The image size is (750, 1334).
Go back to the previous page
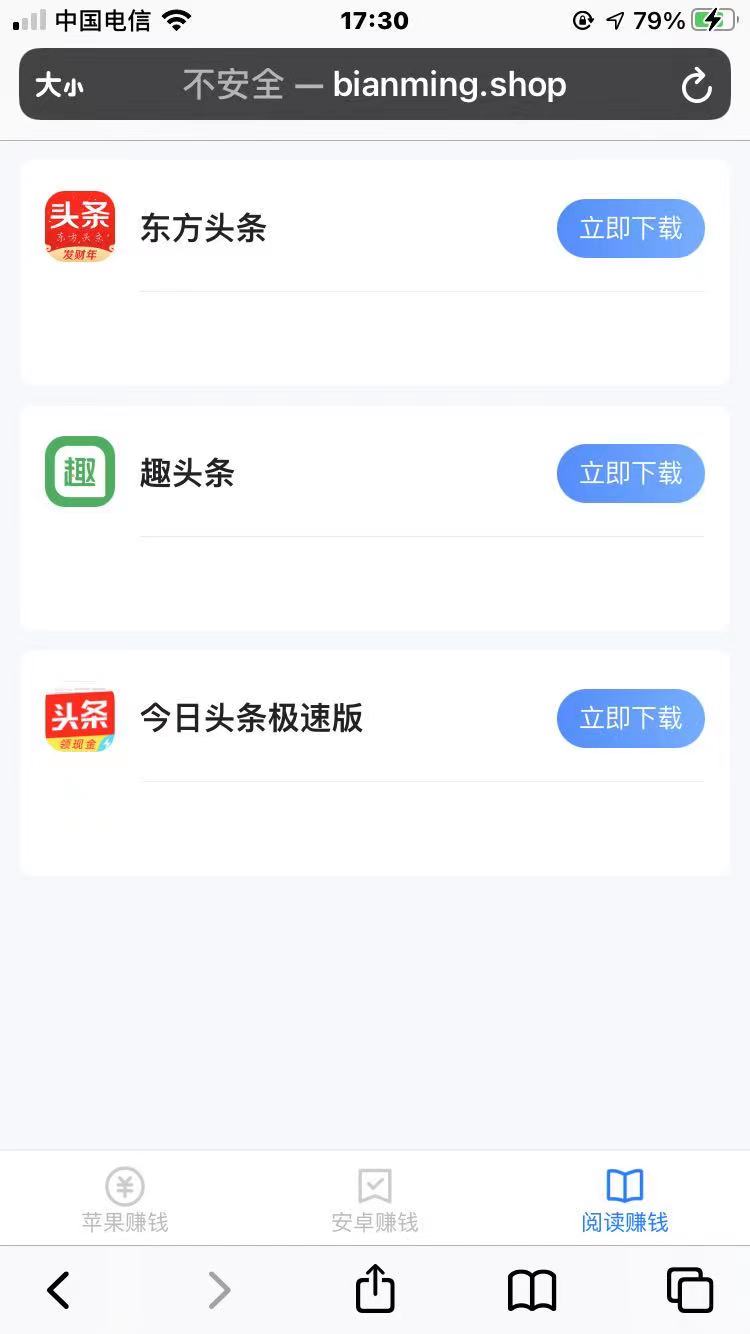pyautogui.click(x=59, y=1290)
